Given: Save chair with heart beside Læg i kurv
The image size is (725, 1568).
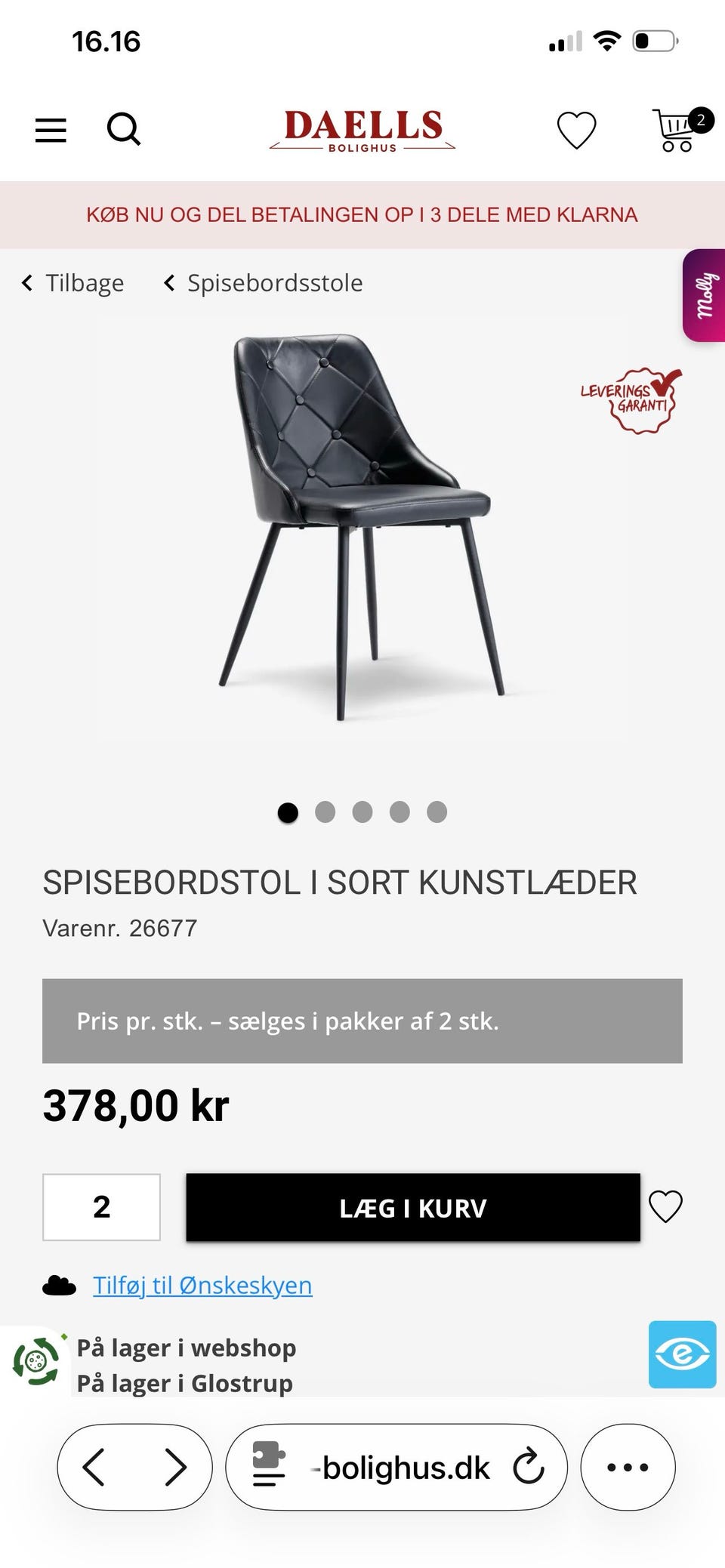Looking at the screenshot, I should tap(665, 1206).
